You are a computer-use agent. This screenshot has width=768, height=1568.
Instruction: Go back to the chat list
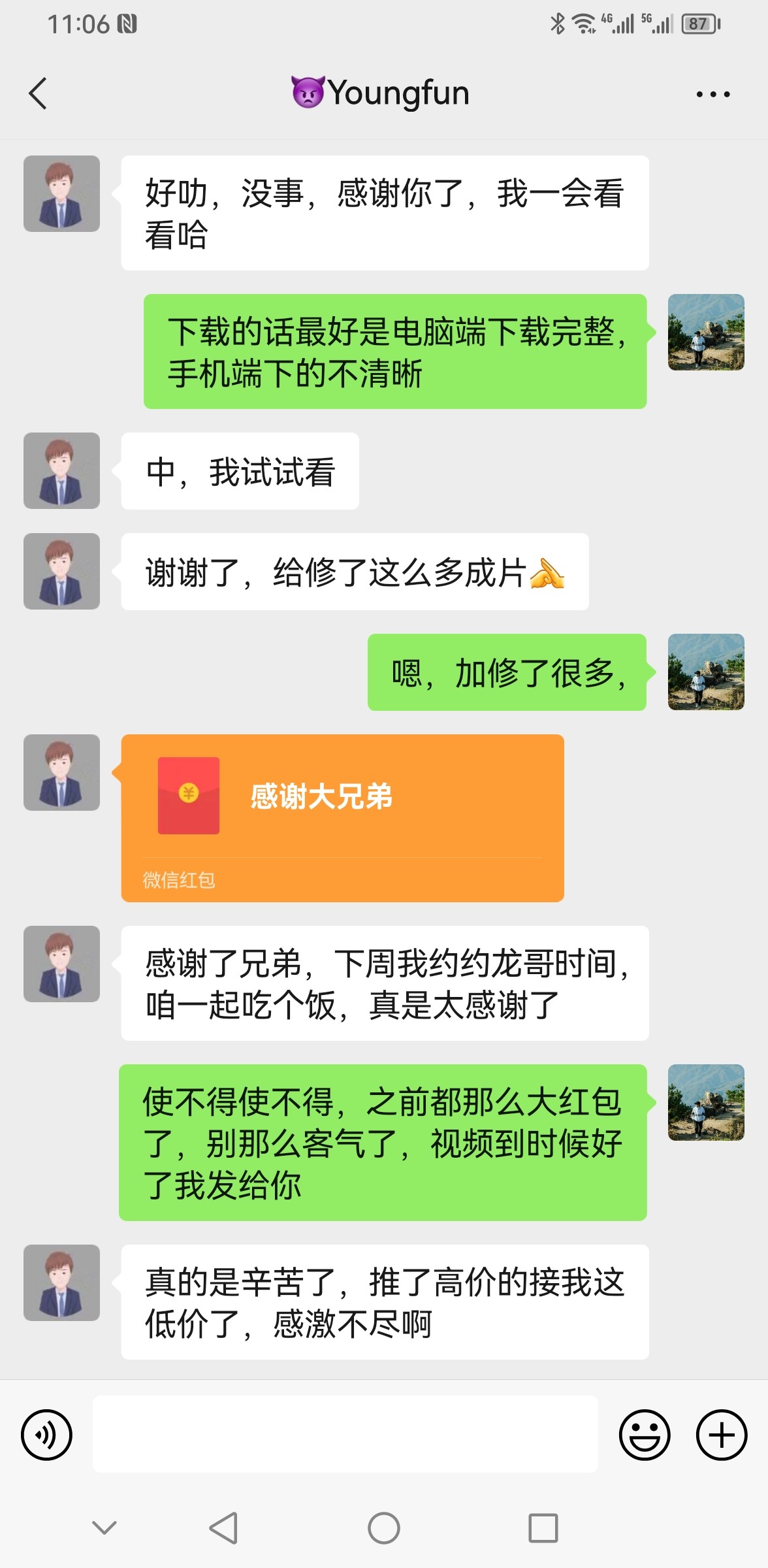pos(39,93)
